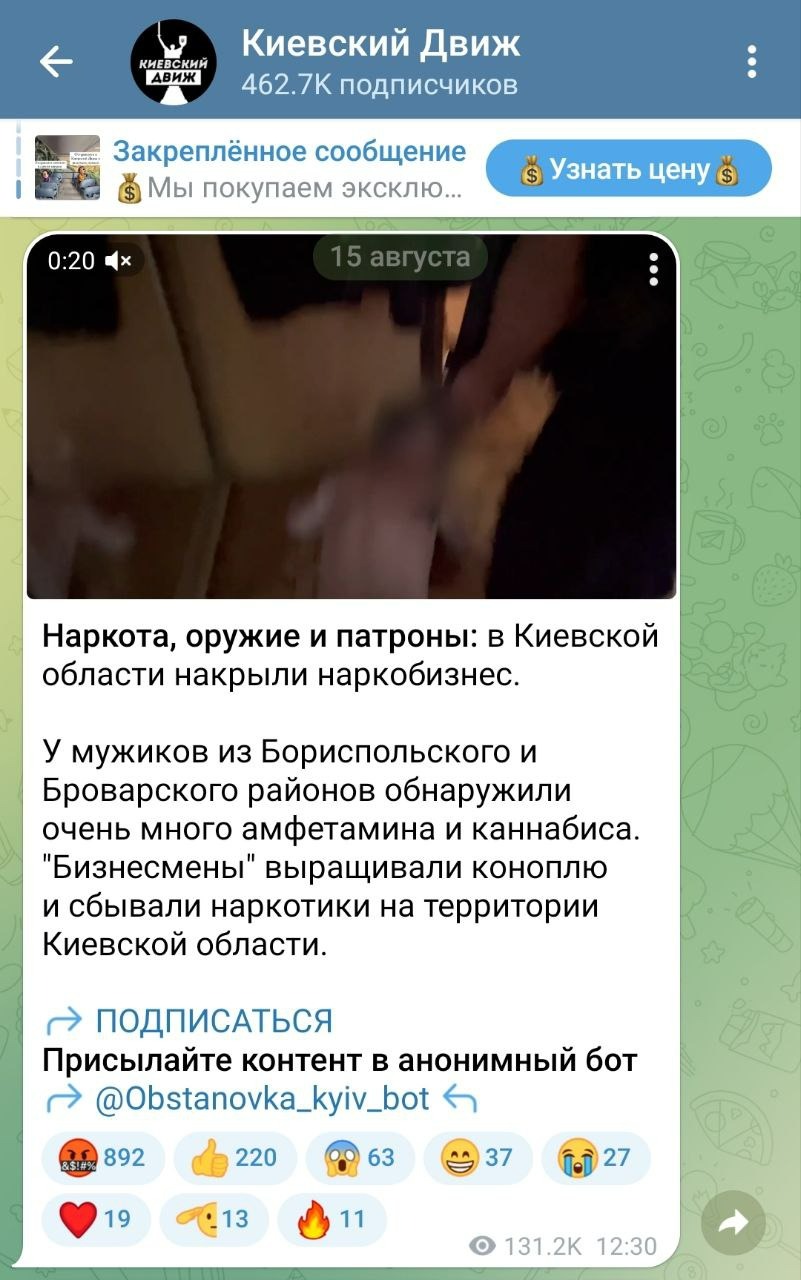
Task: Tap the Узнать цену button
Action: click(x=628, y=168)
